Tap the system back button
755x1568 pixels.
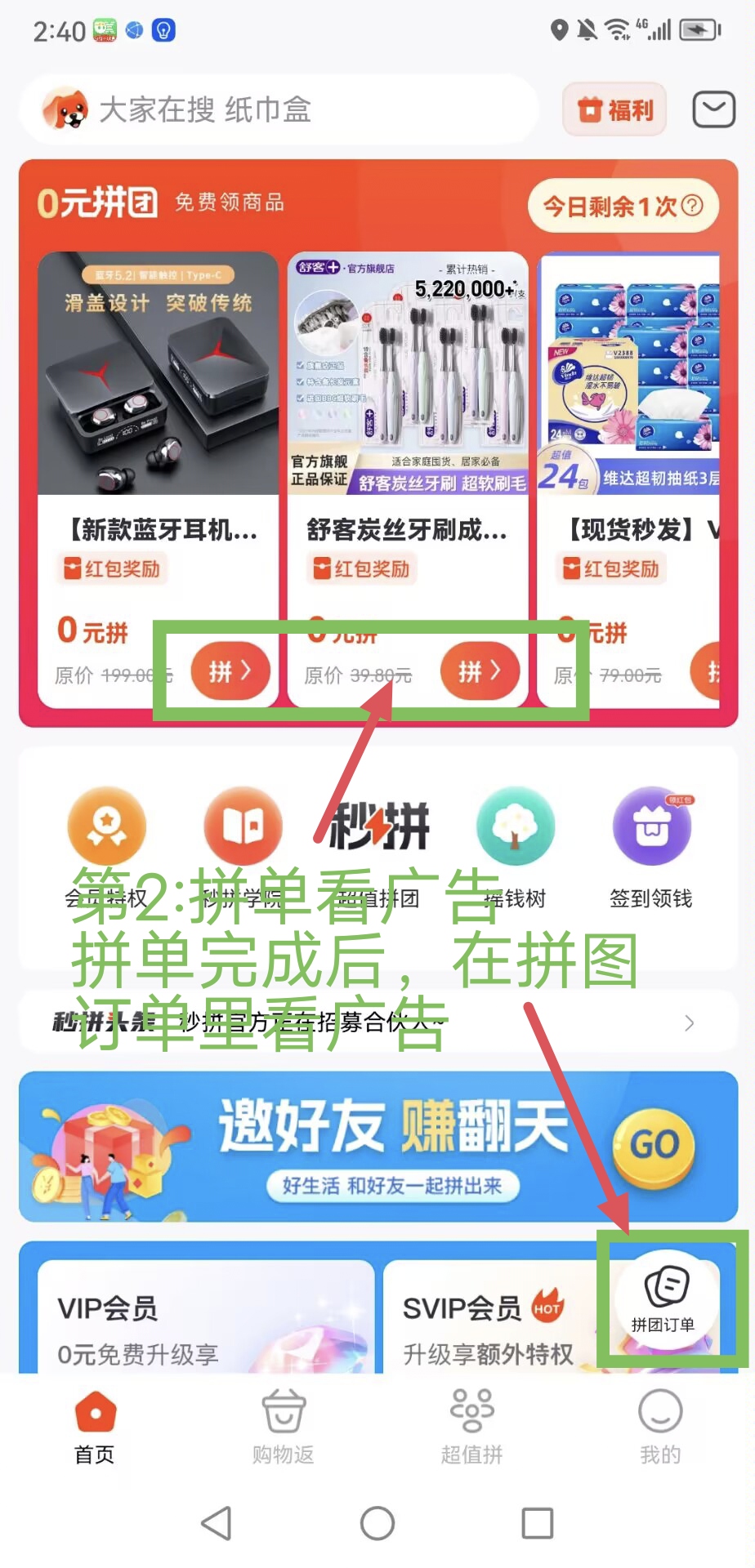(x=217, y=1523)
